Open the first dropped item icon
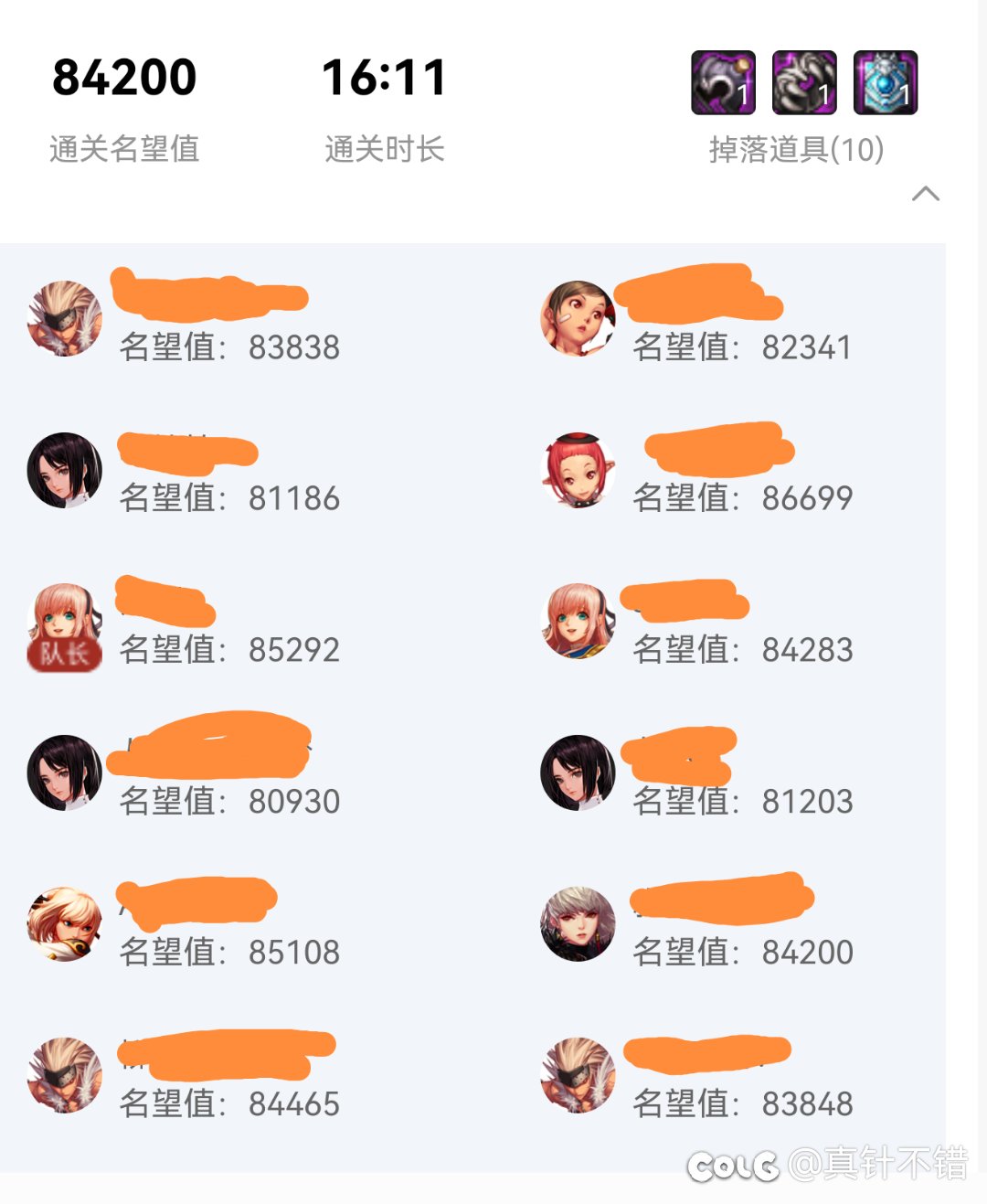 (723, 82)
